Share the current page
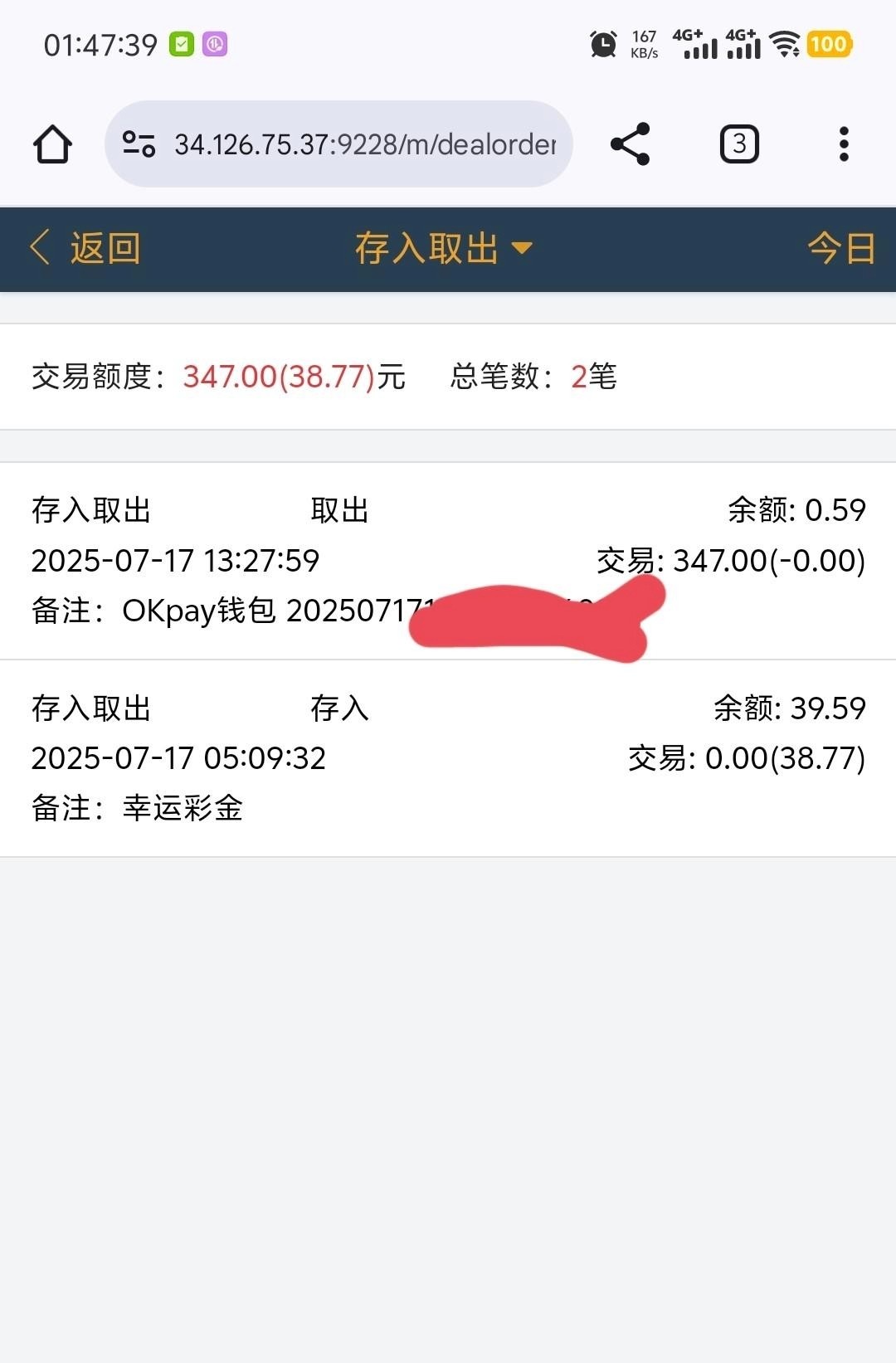896x1363 pixels. (630, 144)
